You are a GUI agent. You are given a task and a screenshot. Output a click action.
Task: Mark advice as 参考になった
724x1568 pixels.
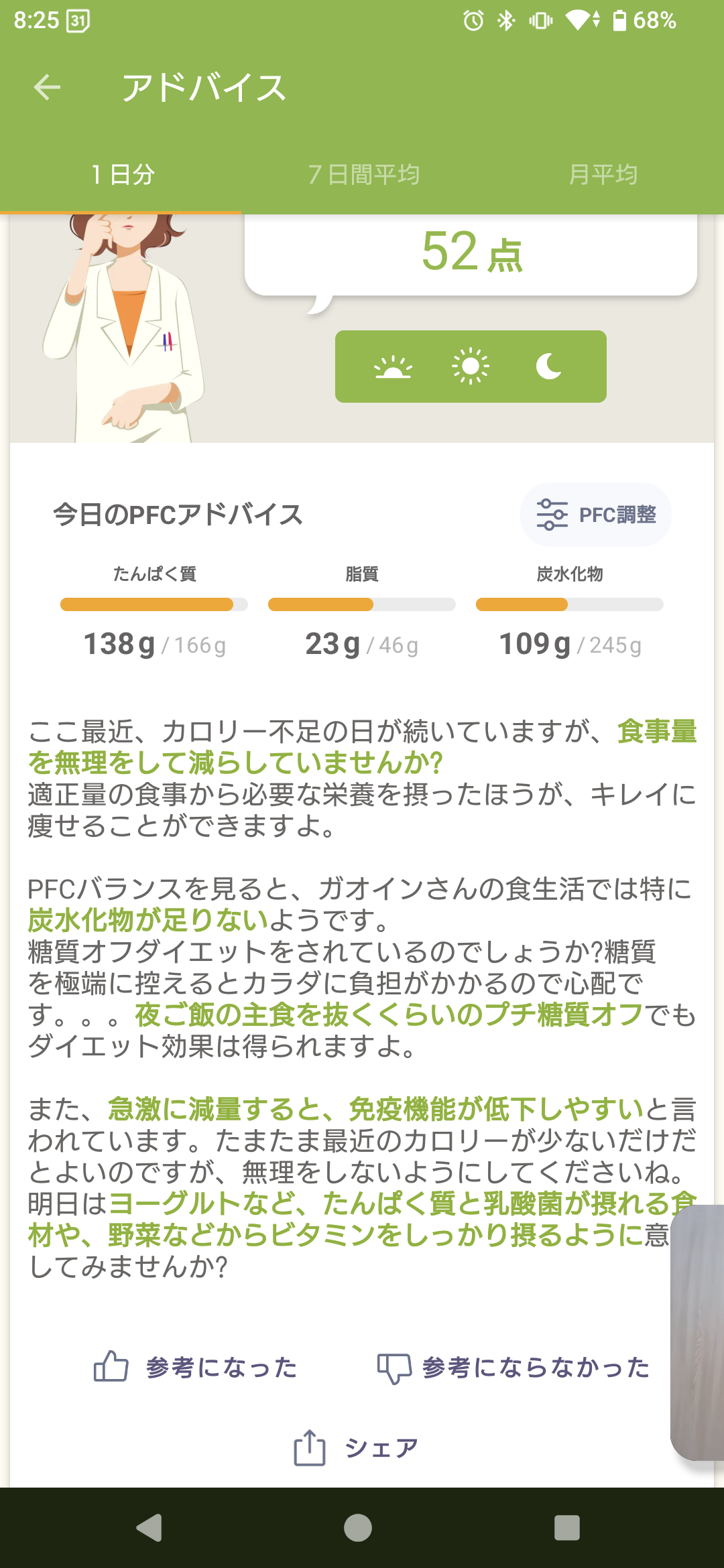point(196,1367)
